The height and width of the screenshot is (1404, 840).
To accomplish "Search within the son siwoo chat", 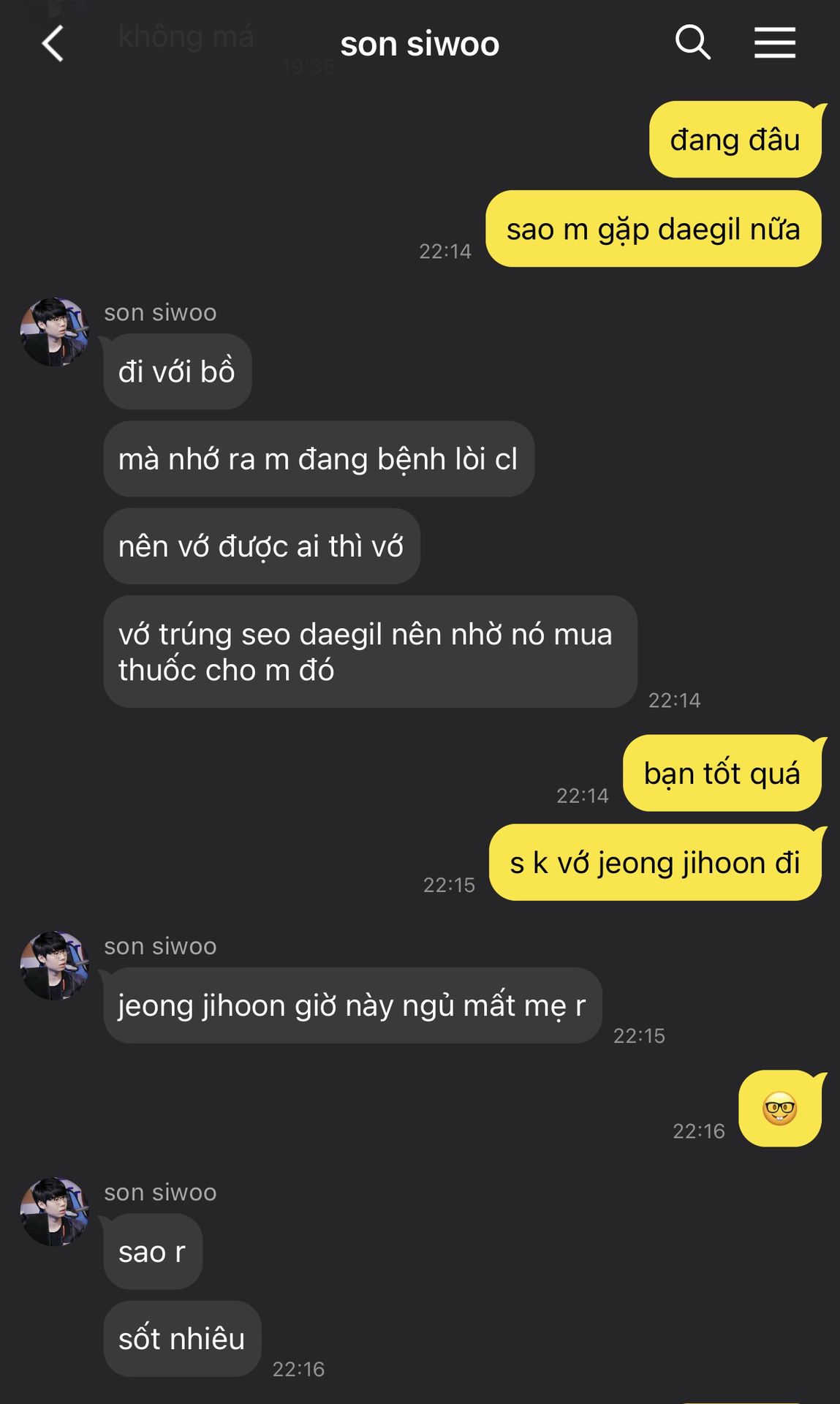I will pos(692,42).
